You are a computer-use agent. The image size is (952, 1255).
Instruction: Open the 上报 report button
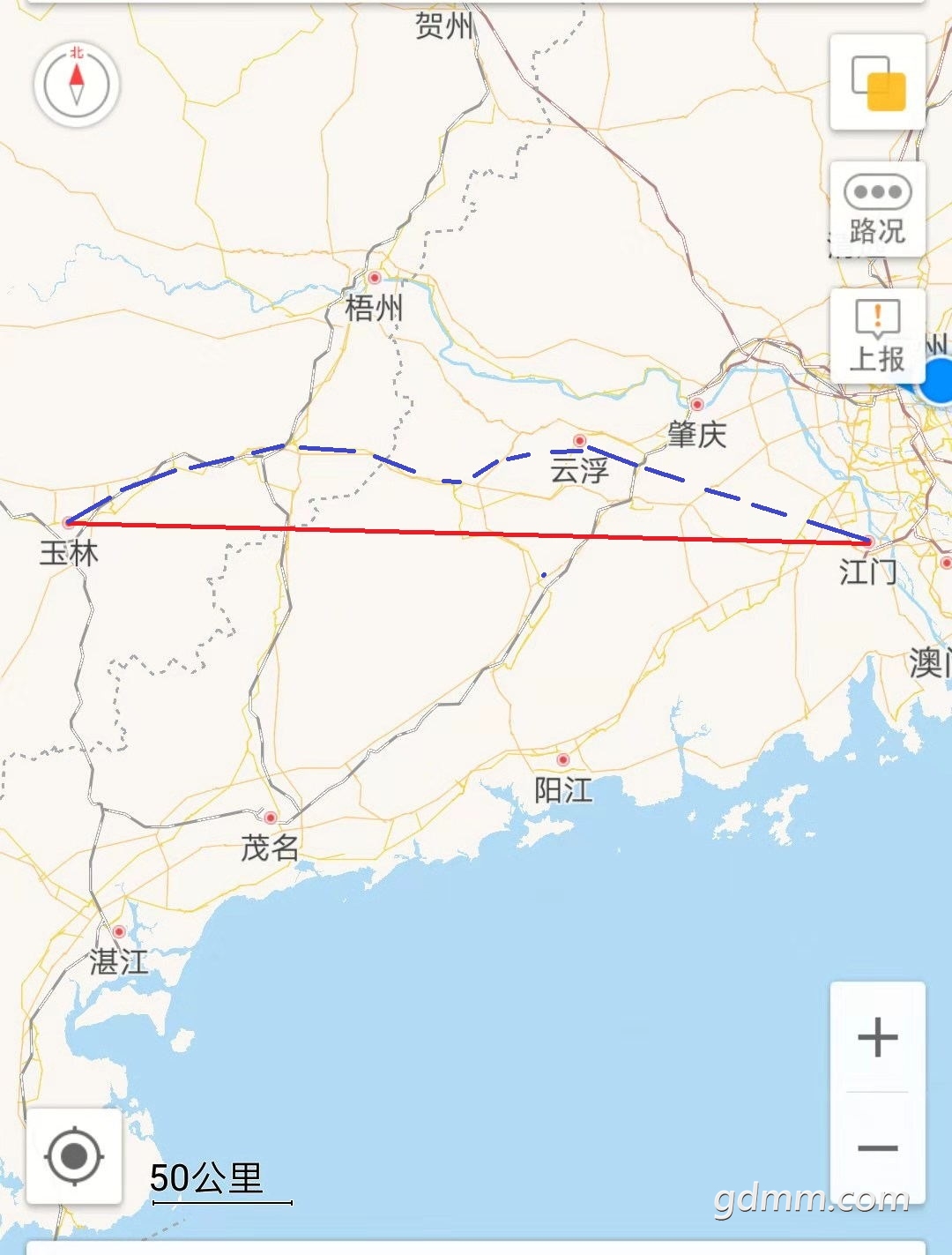pos(878,336)
